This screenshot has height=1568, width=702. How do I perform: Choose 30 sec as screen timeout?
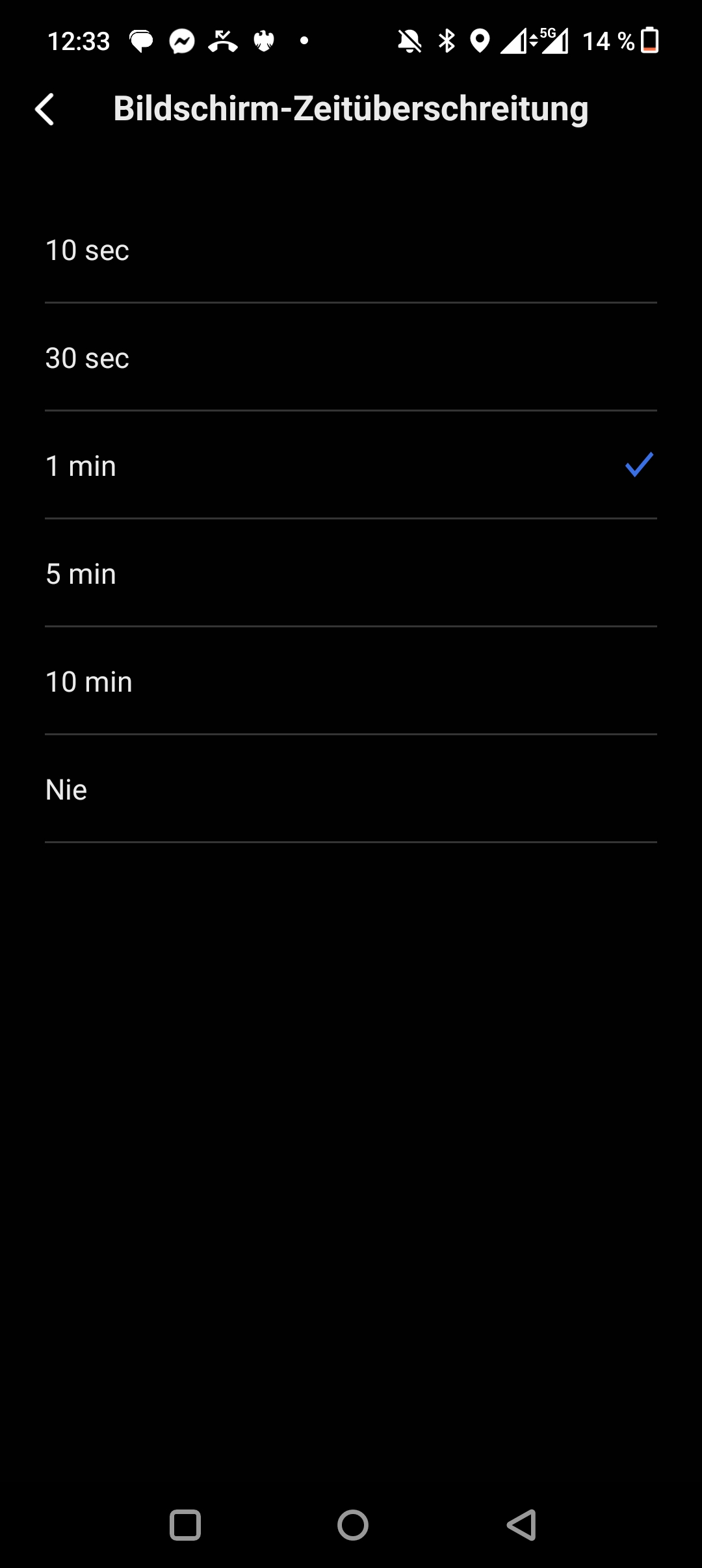pyautogui.click(x=351, y=358)
